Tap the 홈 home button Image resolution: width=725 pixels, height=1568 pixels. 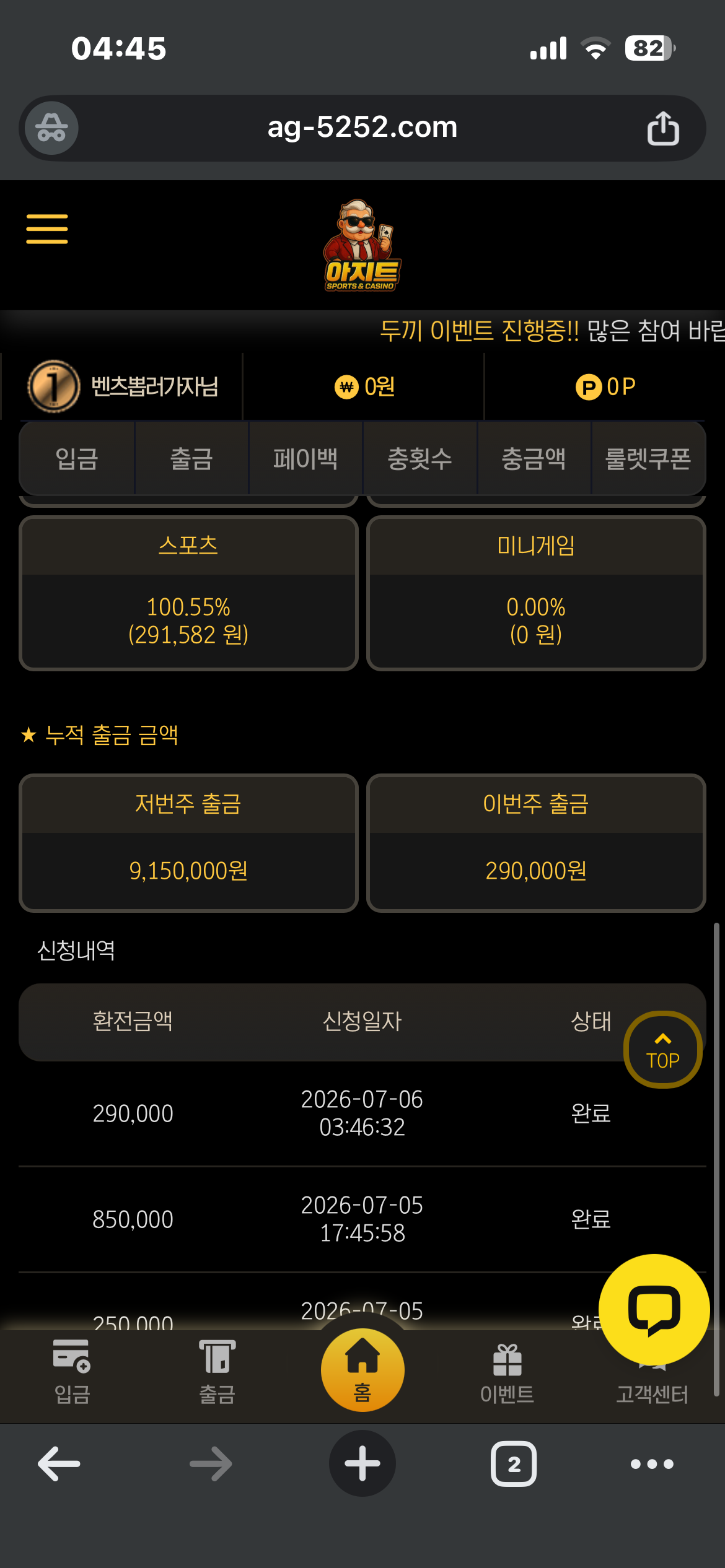click(x=362, y=1370)
